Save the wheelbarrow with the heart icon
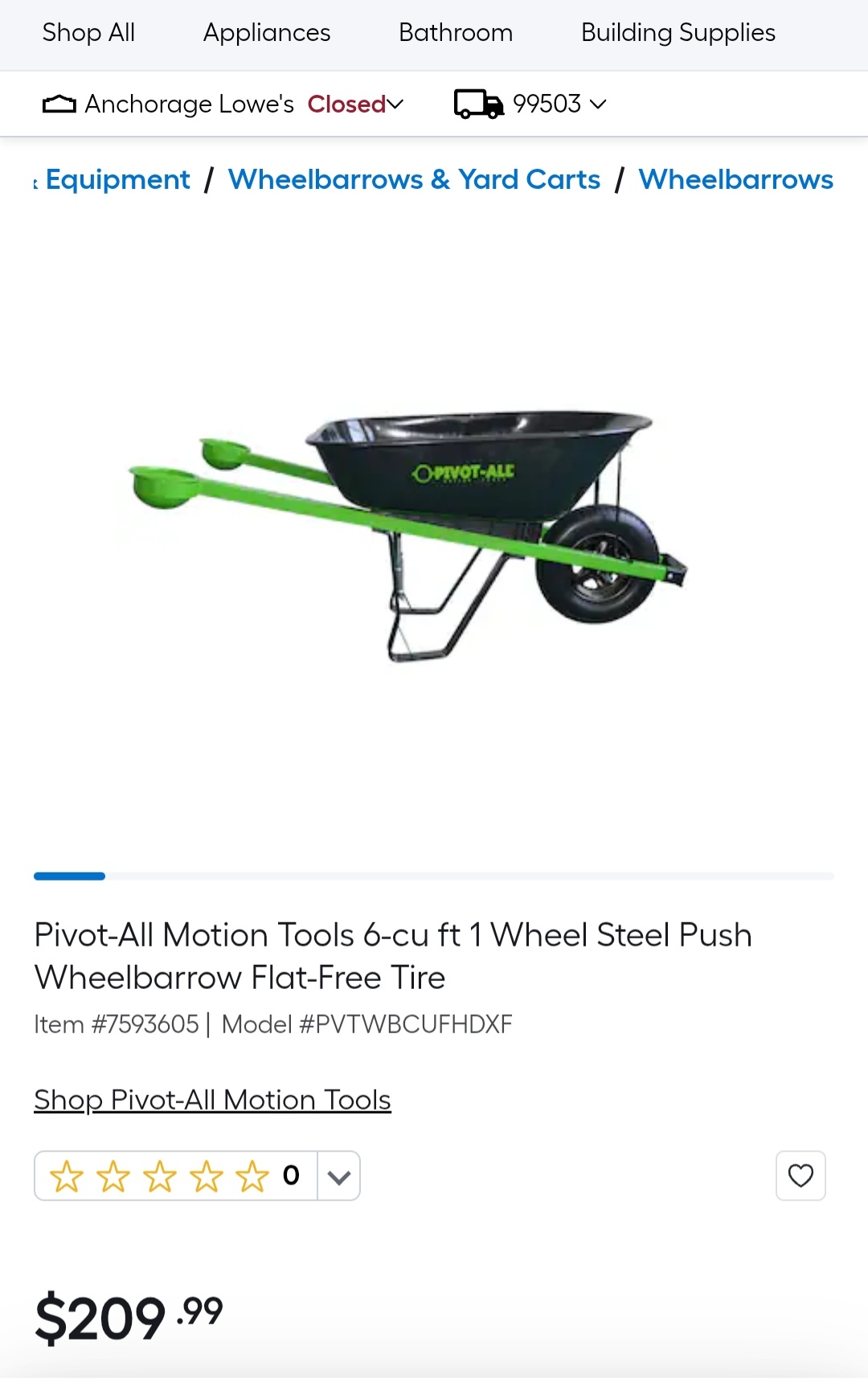 pos(800,1176)
